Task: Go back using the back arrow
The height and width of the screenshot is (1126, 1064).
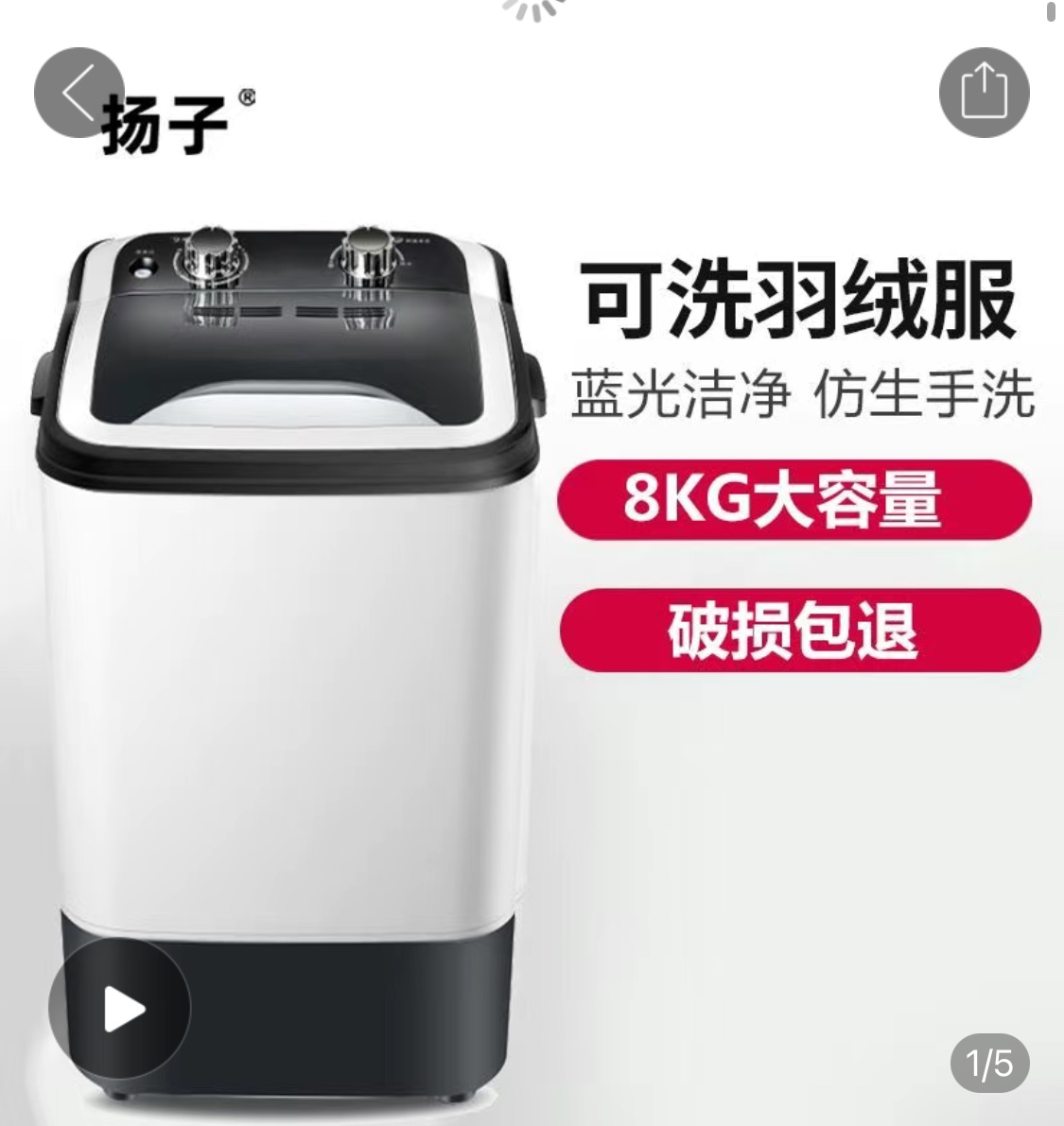Action: click(x=78, y=93)
